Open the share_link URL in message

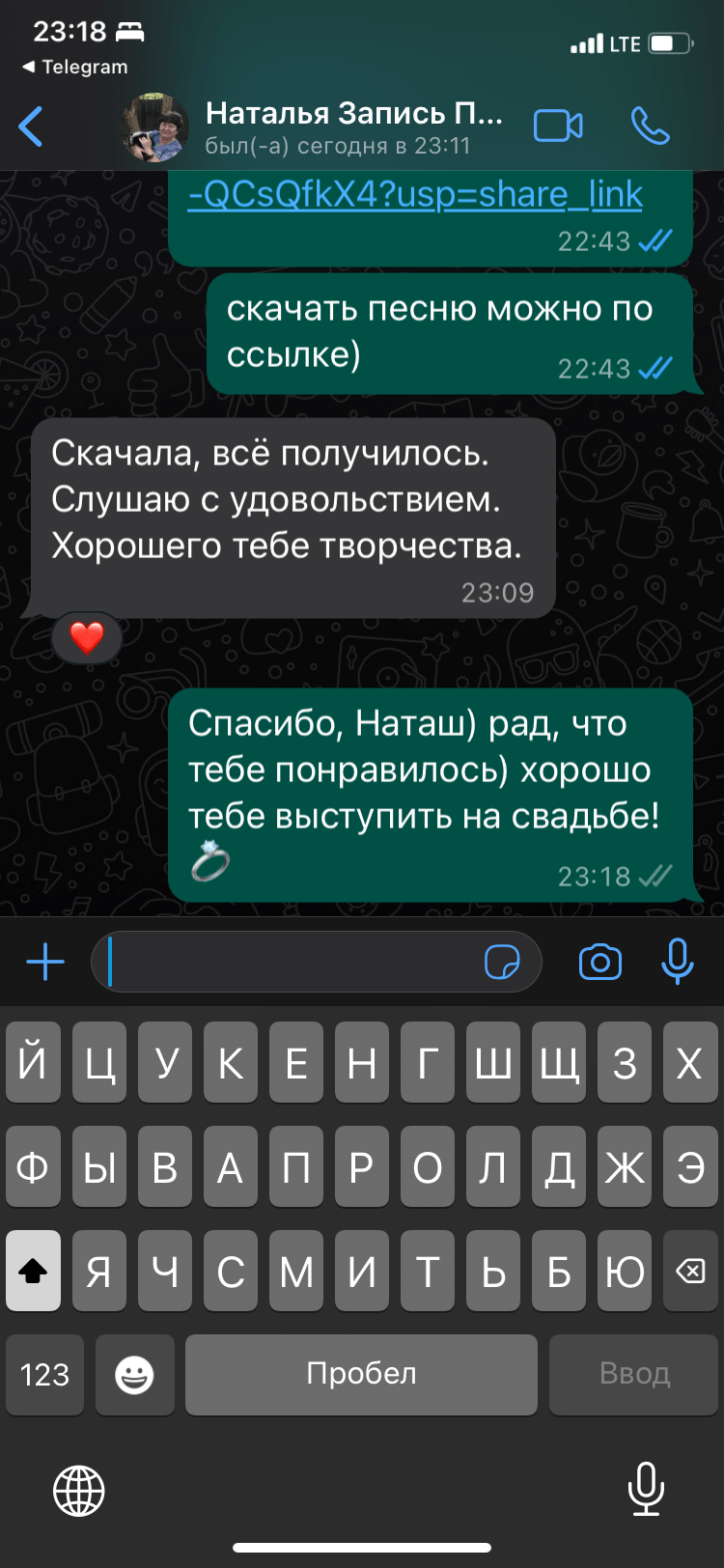[x=415, y=195]
